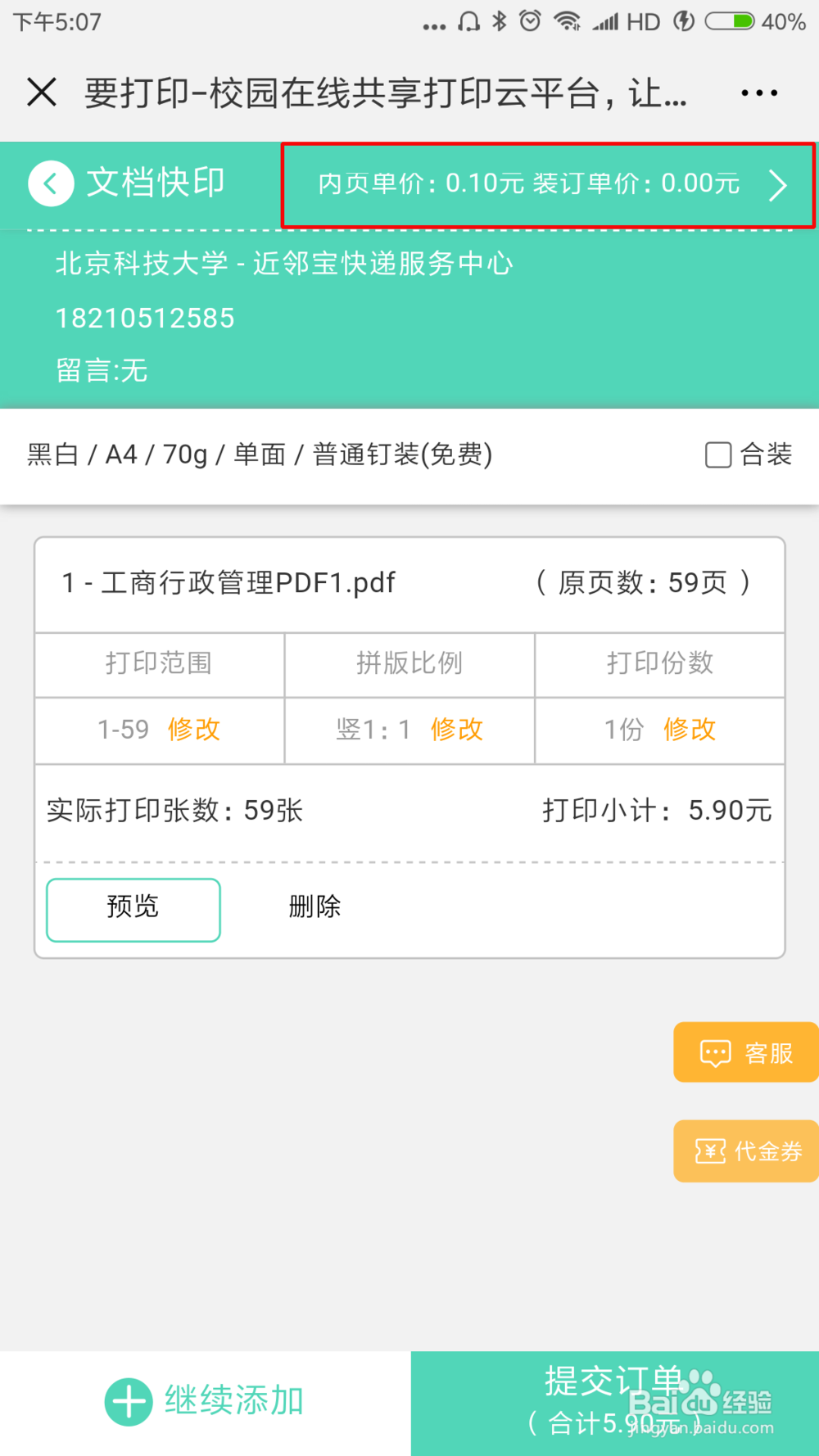
Task: Open the 打印范围 modify option labeled 修改
Action: click(x=194, y=730)
